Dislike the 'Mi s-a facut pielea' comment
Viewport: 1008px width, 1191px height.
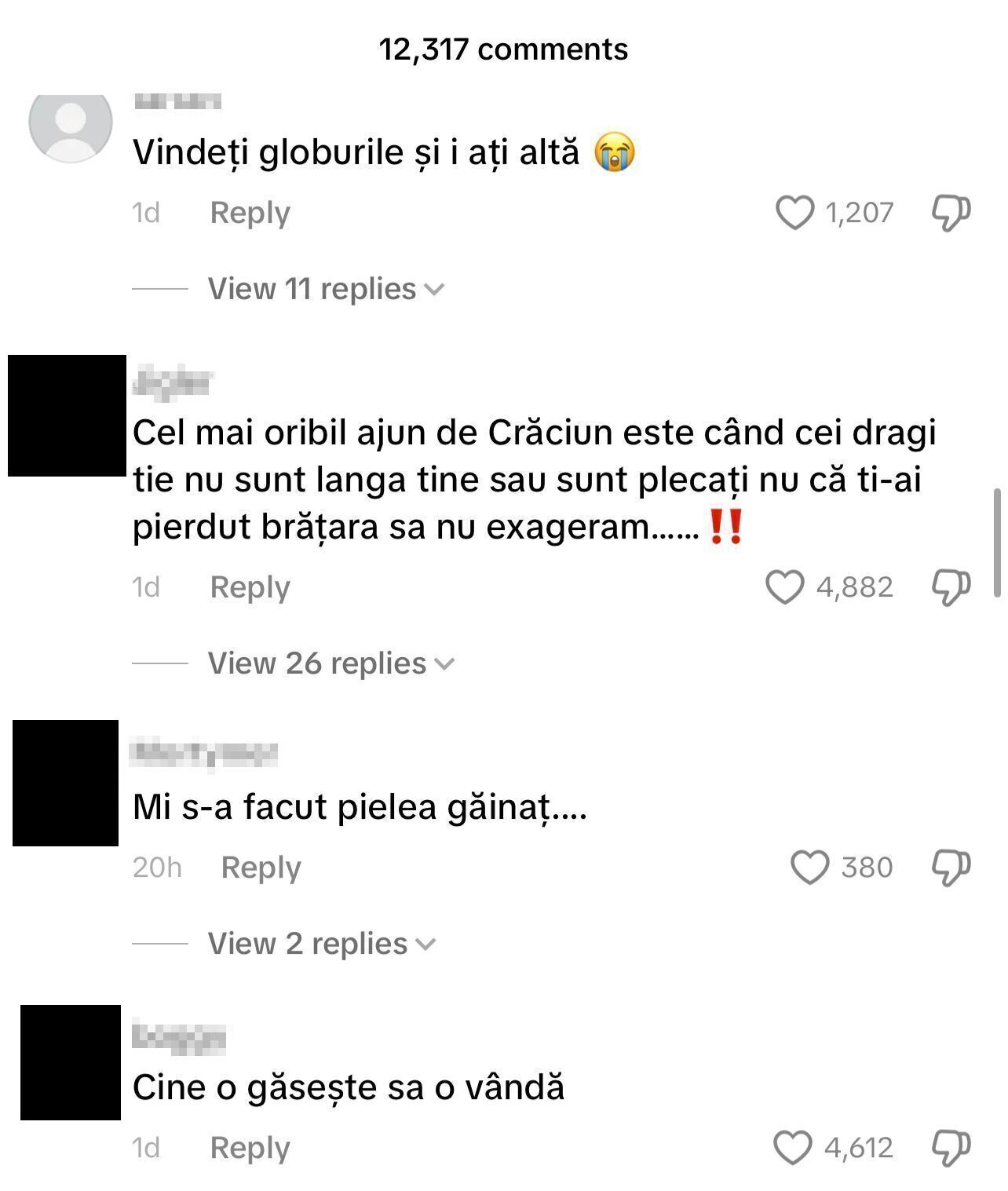click(x=951, y=868)
